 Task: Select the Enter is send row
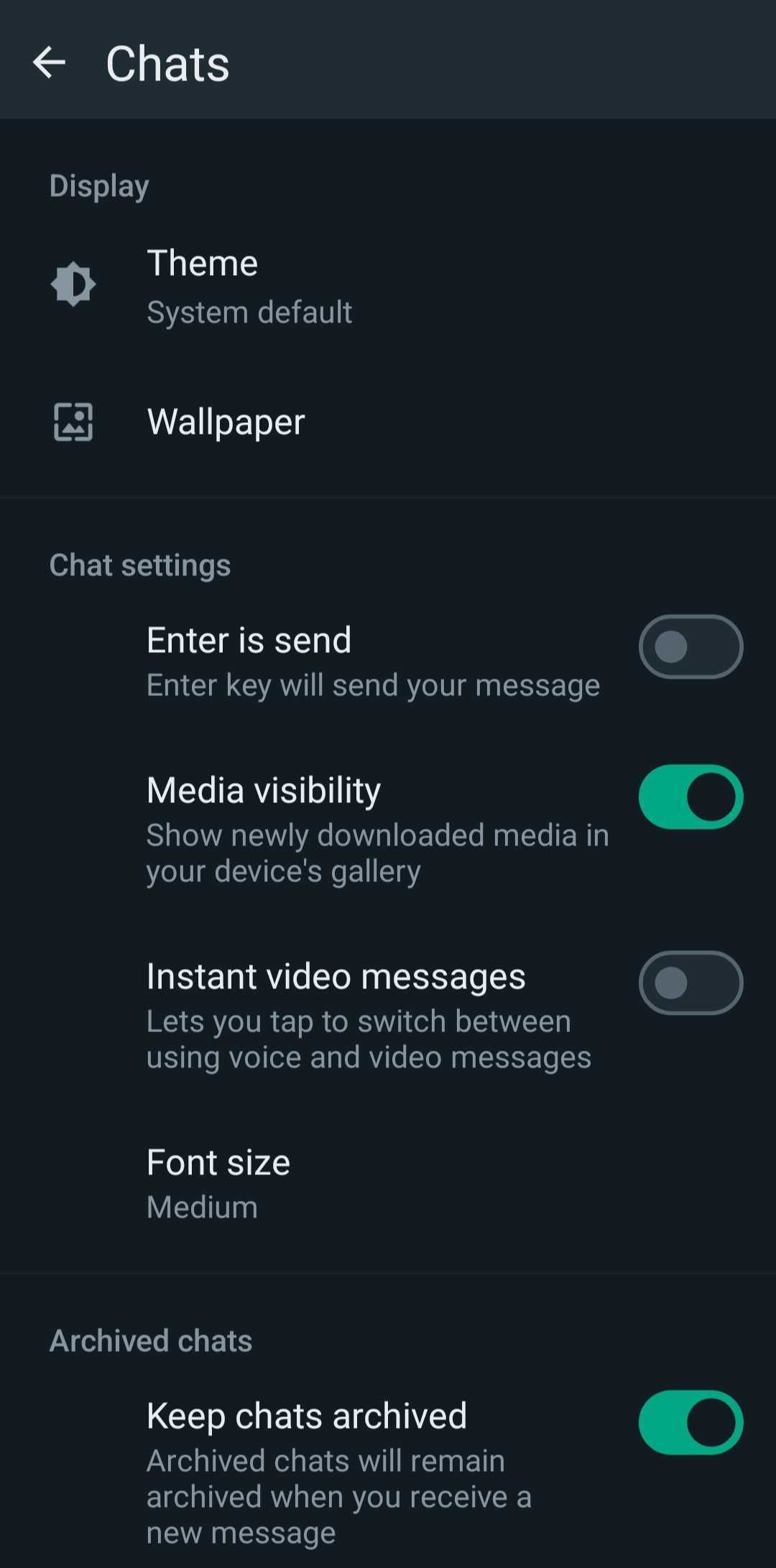coord(249,639)
